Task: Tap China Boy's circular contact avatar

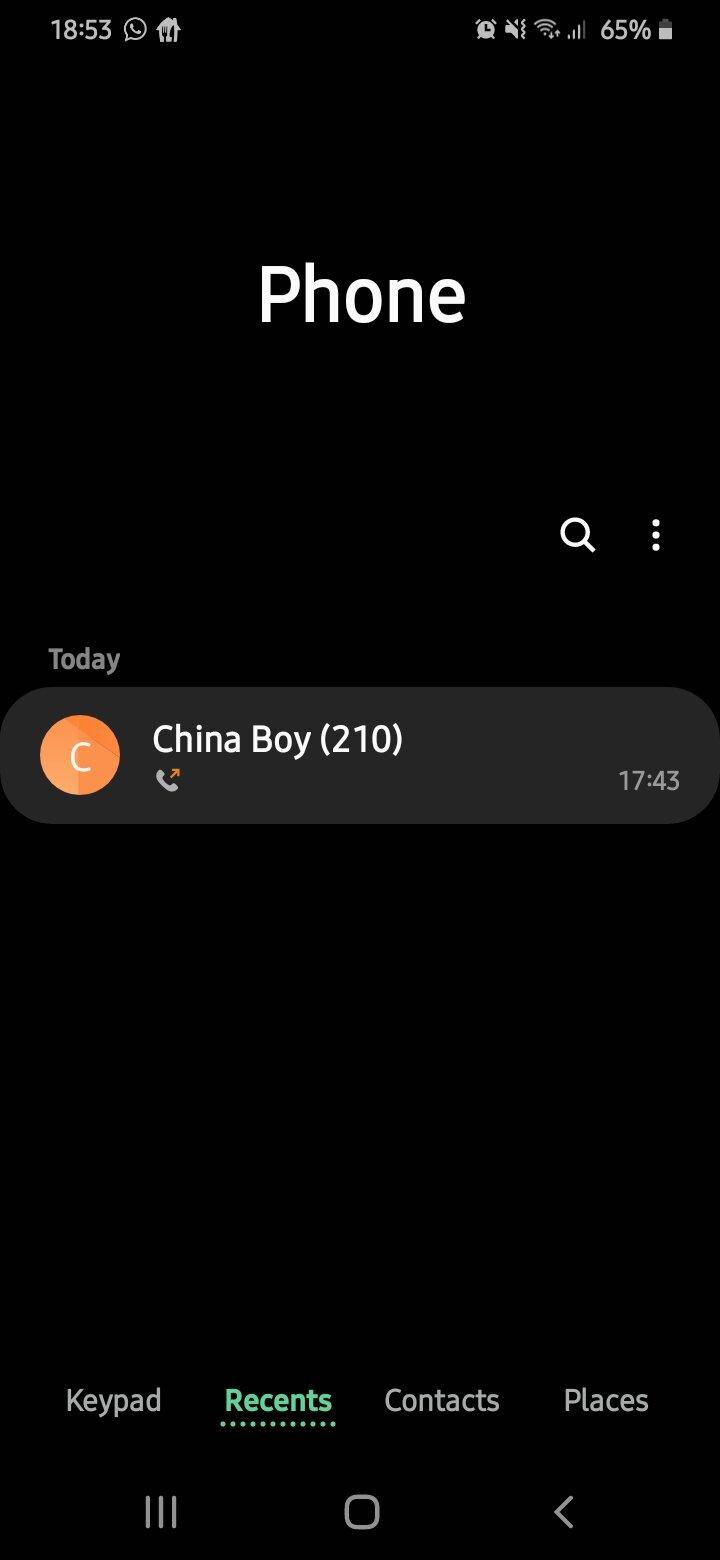Action: pos(80,754)
